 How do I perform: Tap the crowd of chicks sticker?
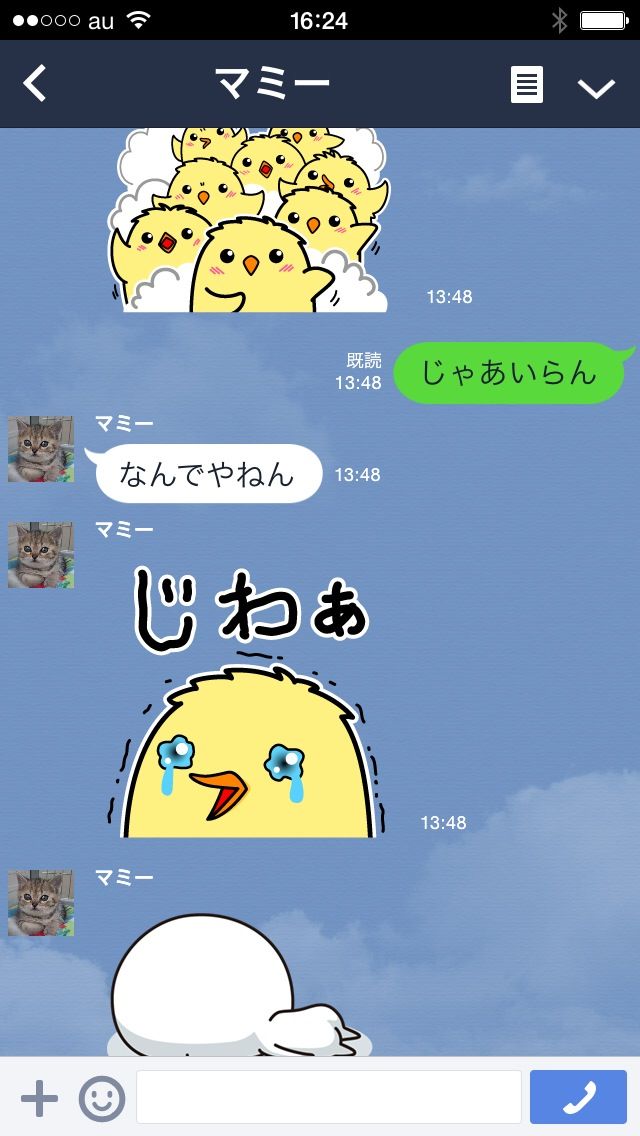pos(248,220)
